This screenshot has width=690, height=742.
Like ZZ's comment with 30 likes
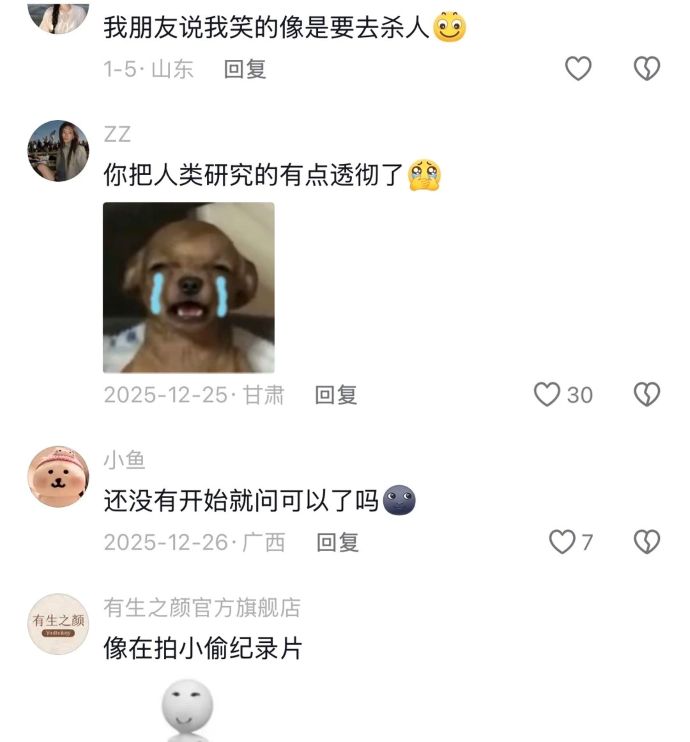pos(547,395)
